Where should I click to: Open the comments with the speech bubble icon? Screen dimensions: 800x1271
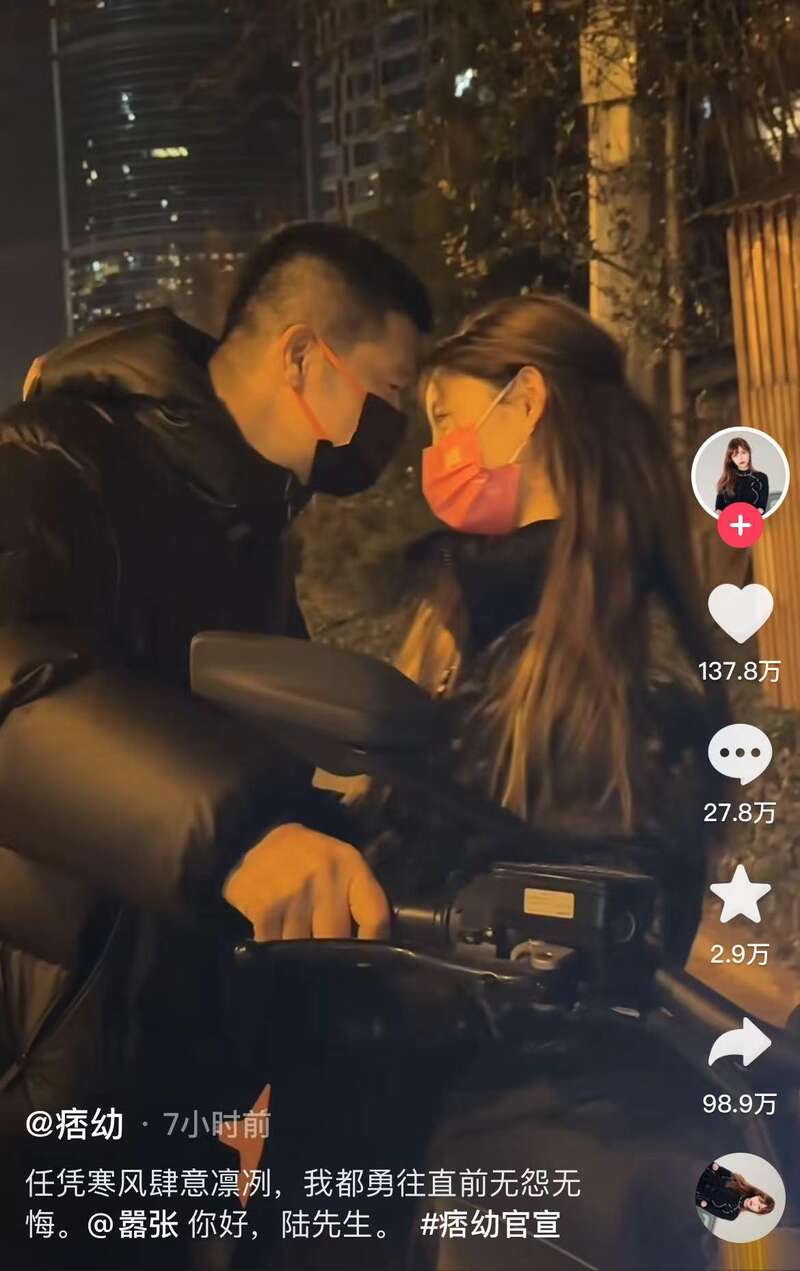coord(740,754)
